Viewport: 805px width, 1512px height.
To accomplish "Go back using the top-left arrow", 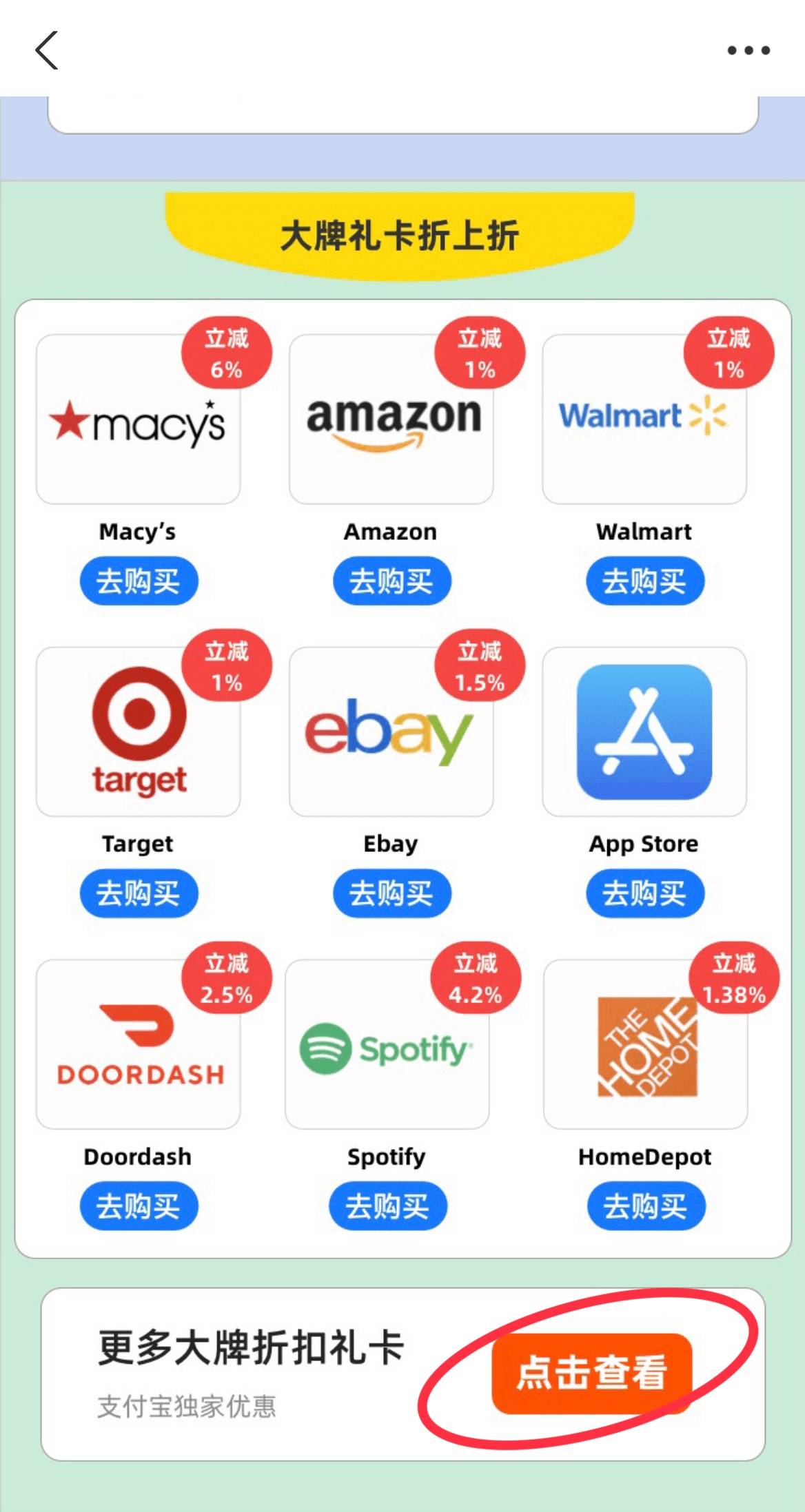I will point(47,50).
